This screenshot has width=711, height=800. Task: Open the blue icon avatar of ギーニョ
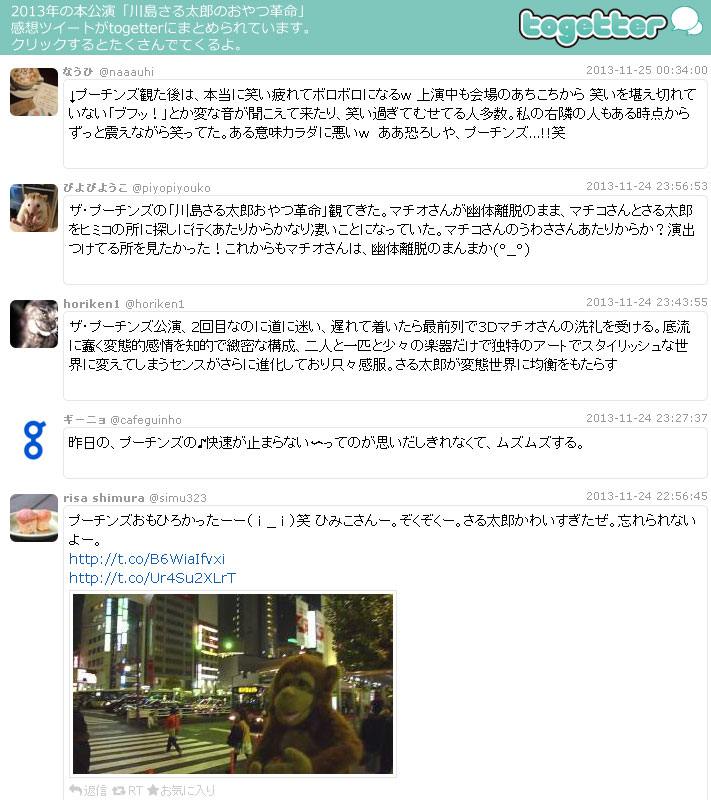coord(34,440)
